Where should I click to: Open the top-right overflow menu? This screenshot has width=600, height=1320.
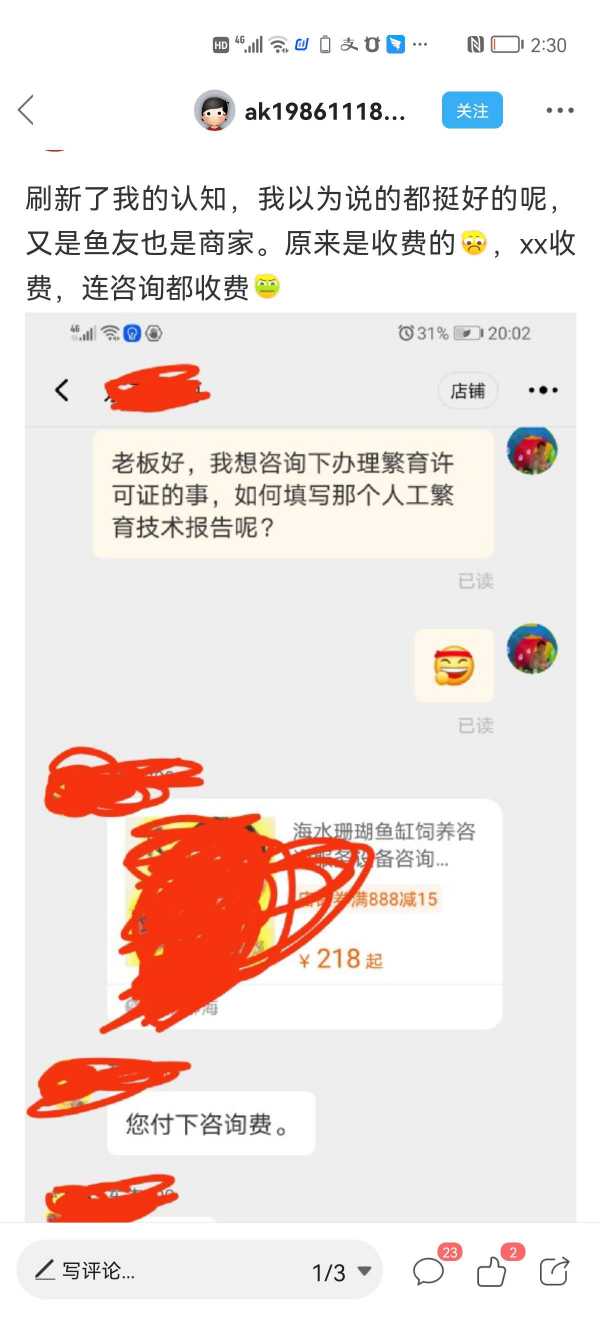tap(559, 111)
